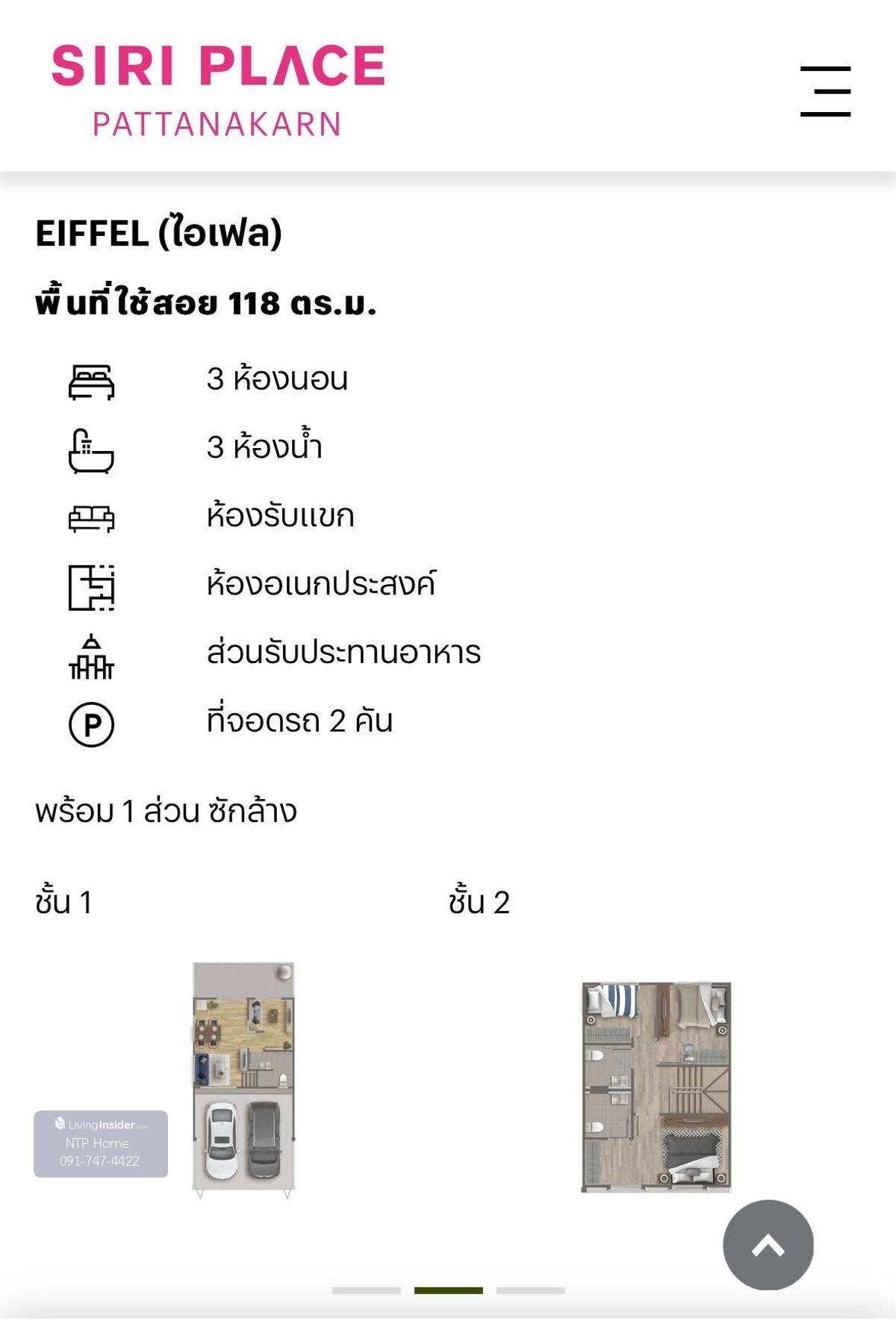Open the hamburger menu
This screenshot has width=896, height=1327.
click(x=825, y=91)
